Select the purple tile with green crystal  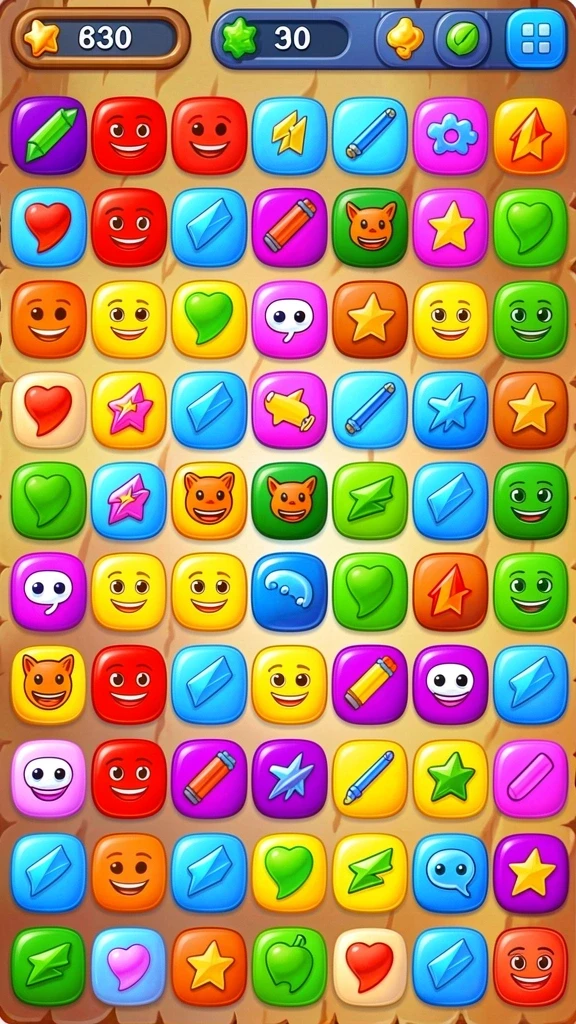[x=49, y=135]
